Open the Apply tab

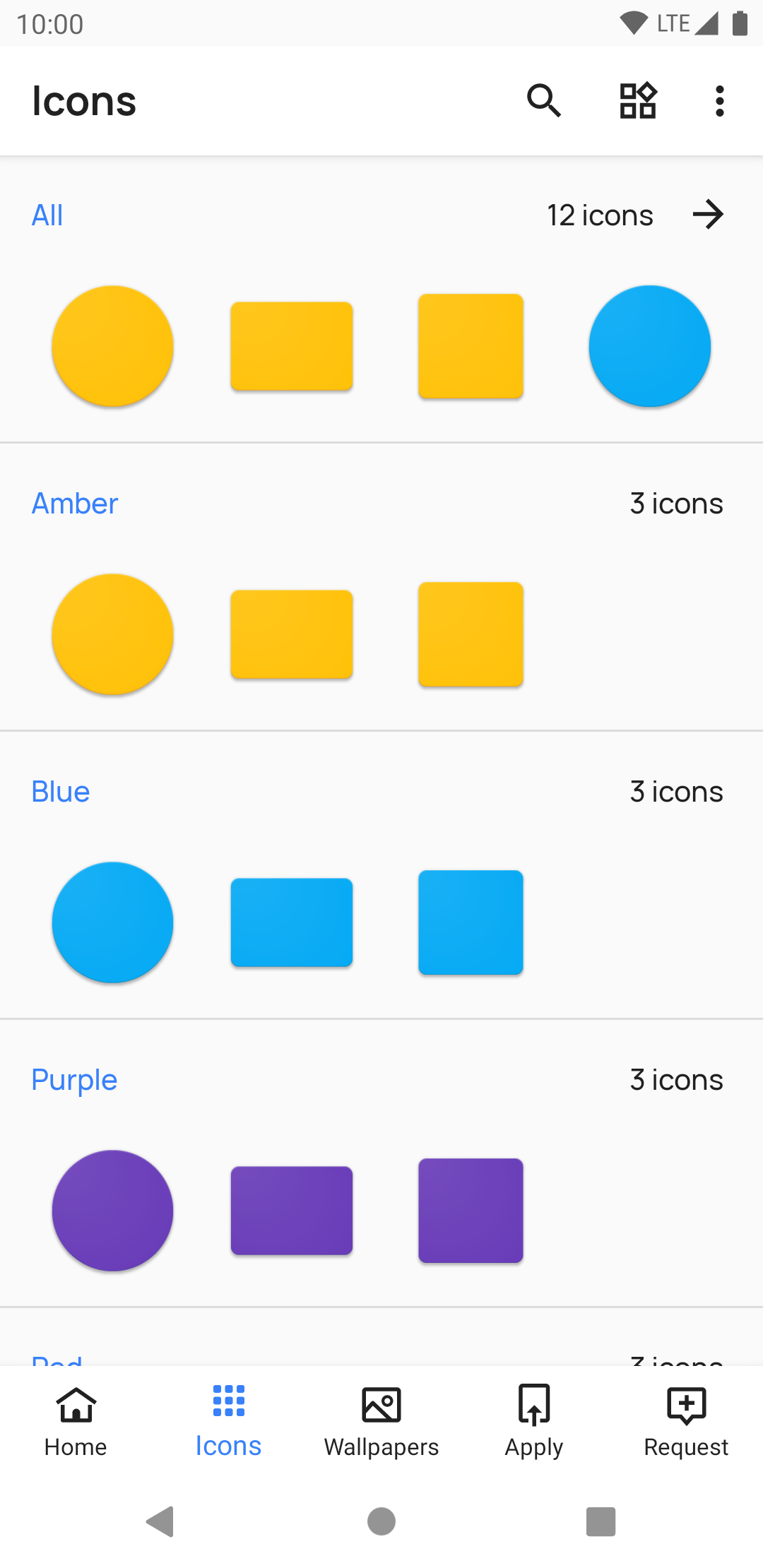[534, 1420]
